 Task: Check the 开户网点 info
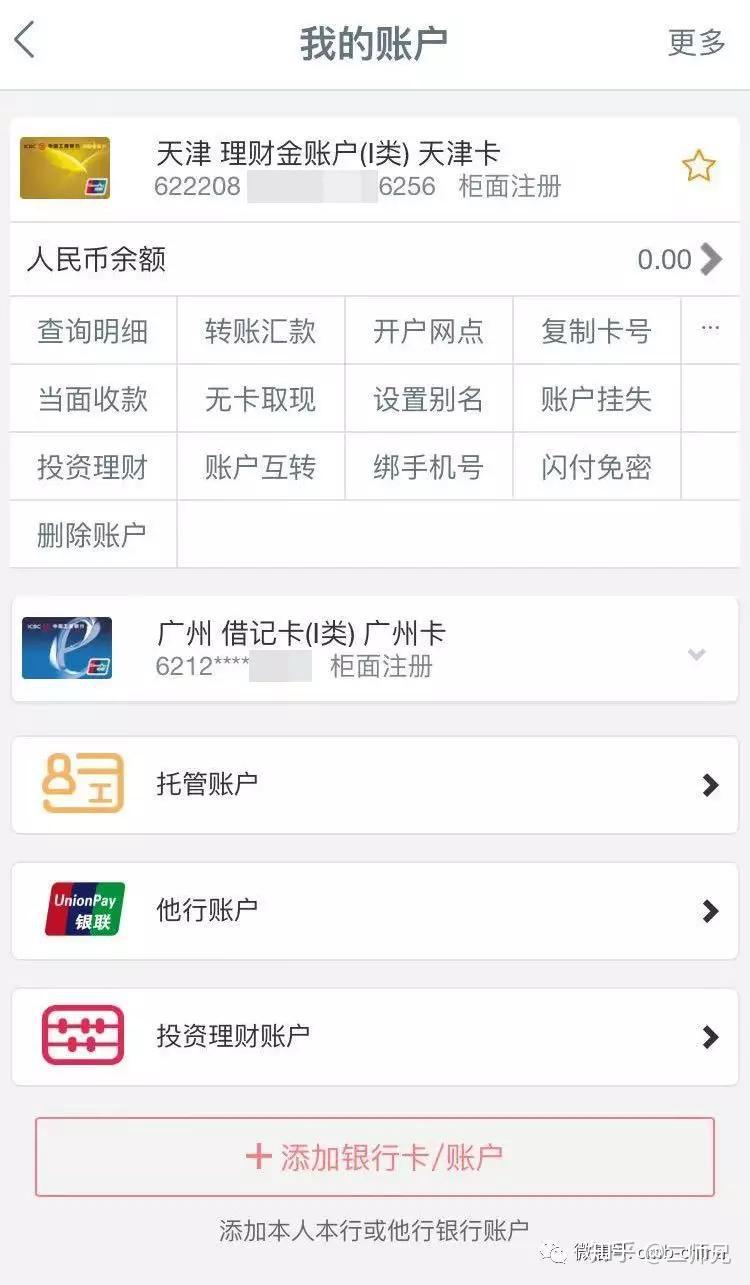click(x=428, y=331)
